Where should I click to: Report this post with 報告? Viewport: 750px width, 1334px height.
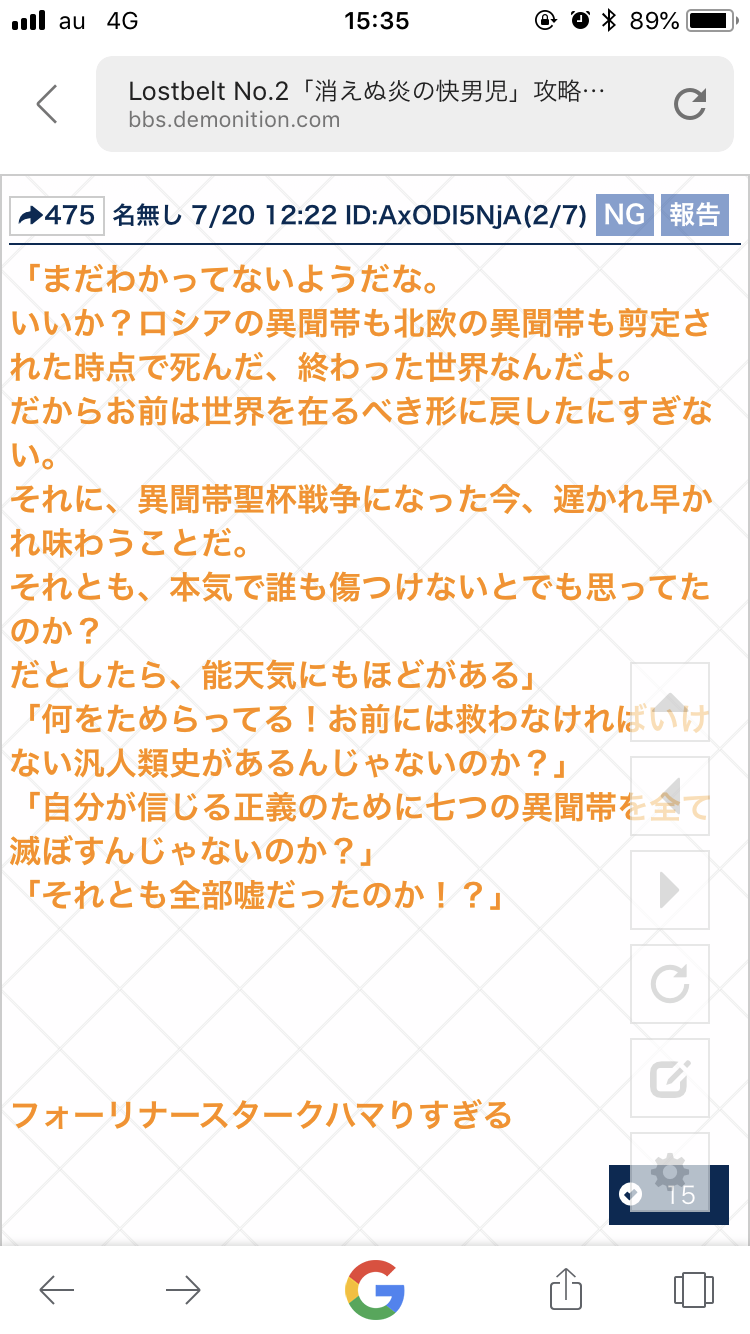tap(694, 215)
